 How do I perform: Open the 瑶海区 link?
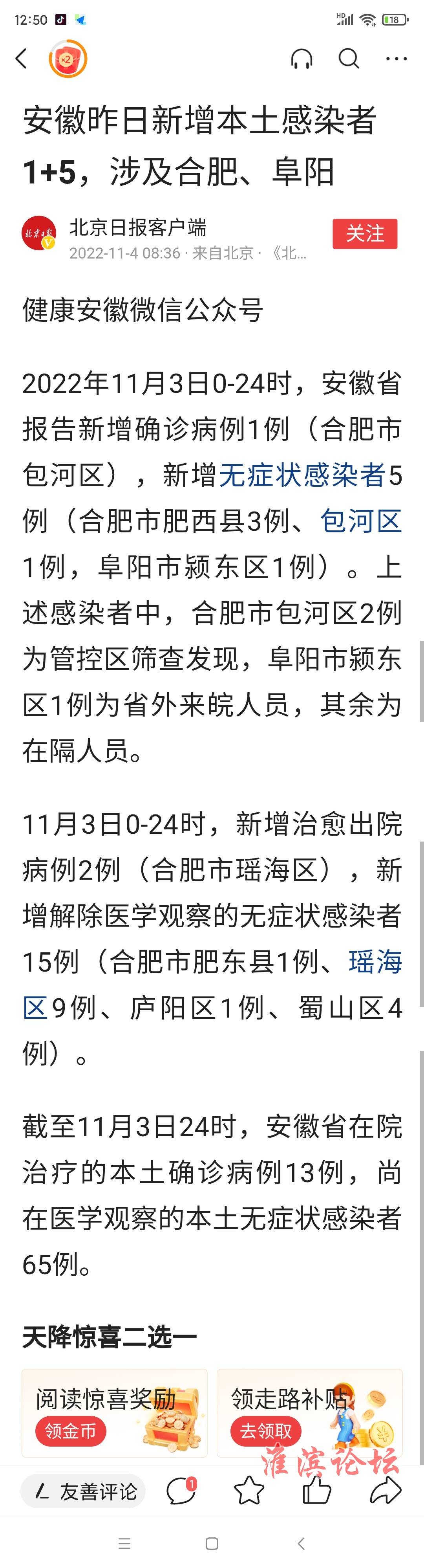[375, 962]
